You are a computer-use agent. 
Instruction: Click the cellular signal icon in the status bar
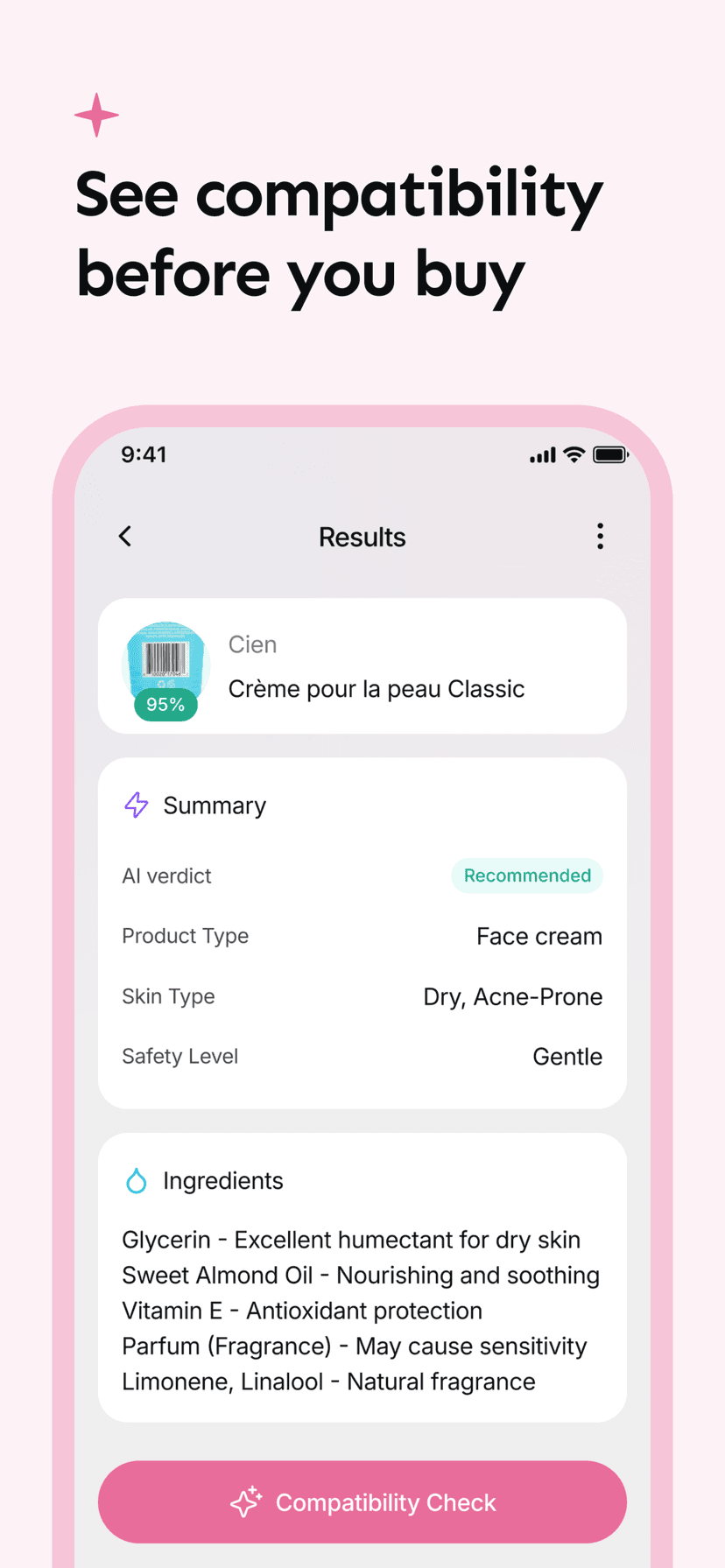tap(541, 454)
